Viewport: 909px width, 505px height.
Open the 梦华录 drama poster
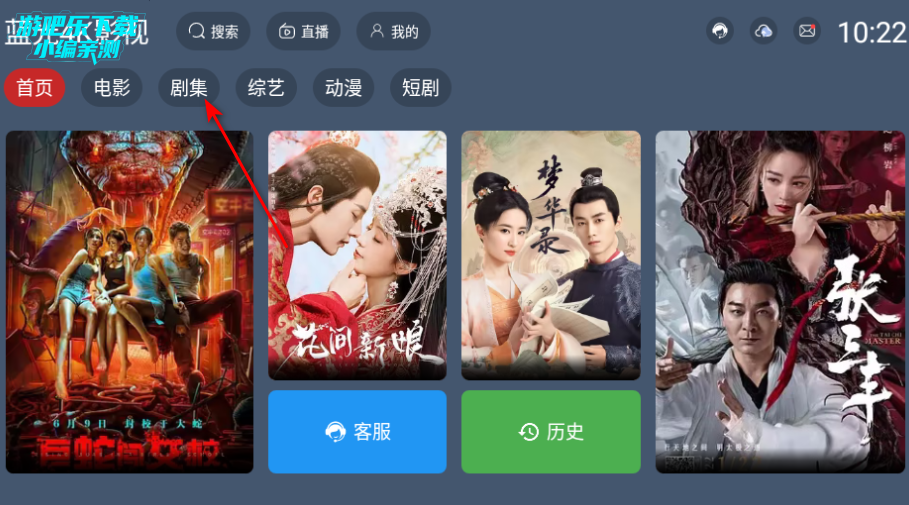550,255
